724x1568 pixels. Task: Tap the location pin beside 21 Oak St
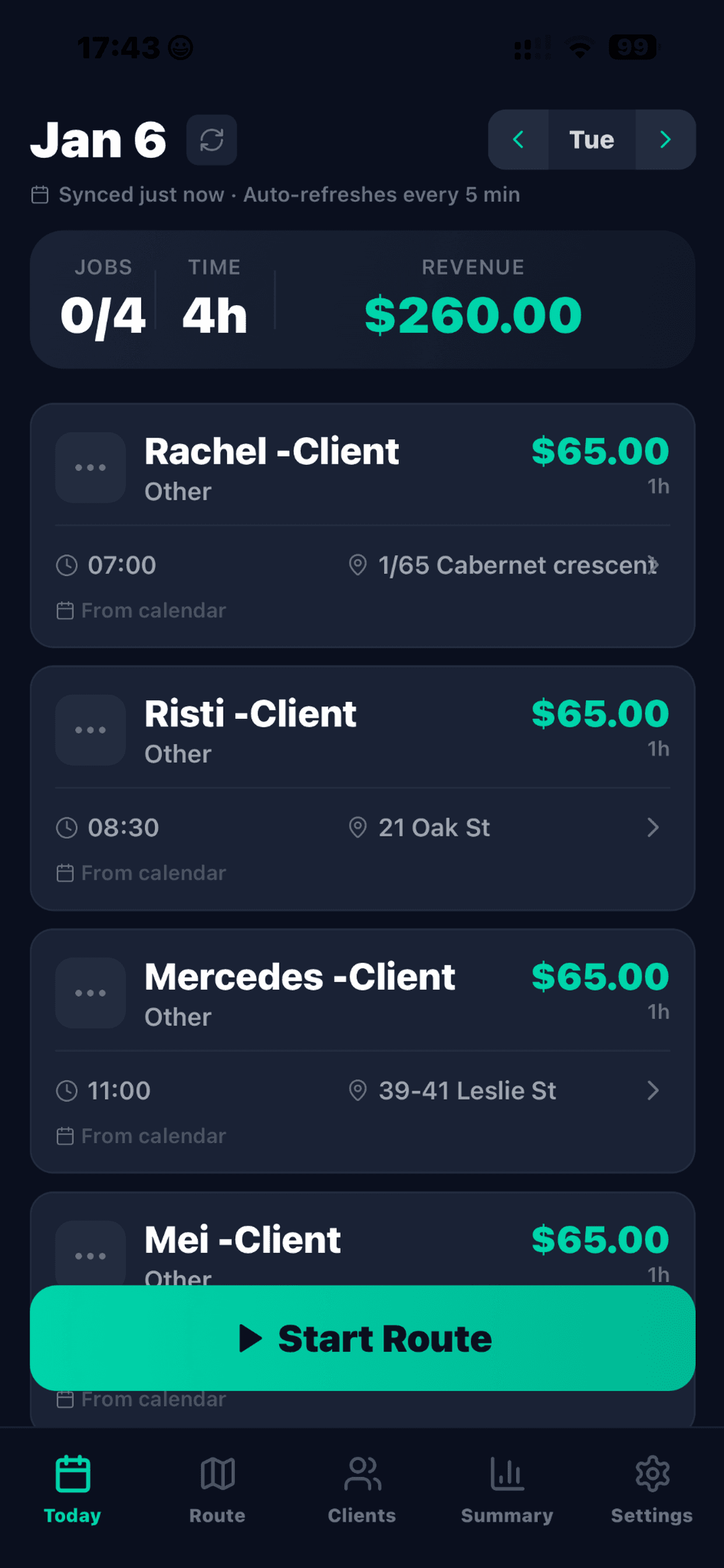(358, 828)
